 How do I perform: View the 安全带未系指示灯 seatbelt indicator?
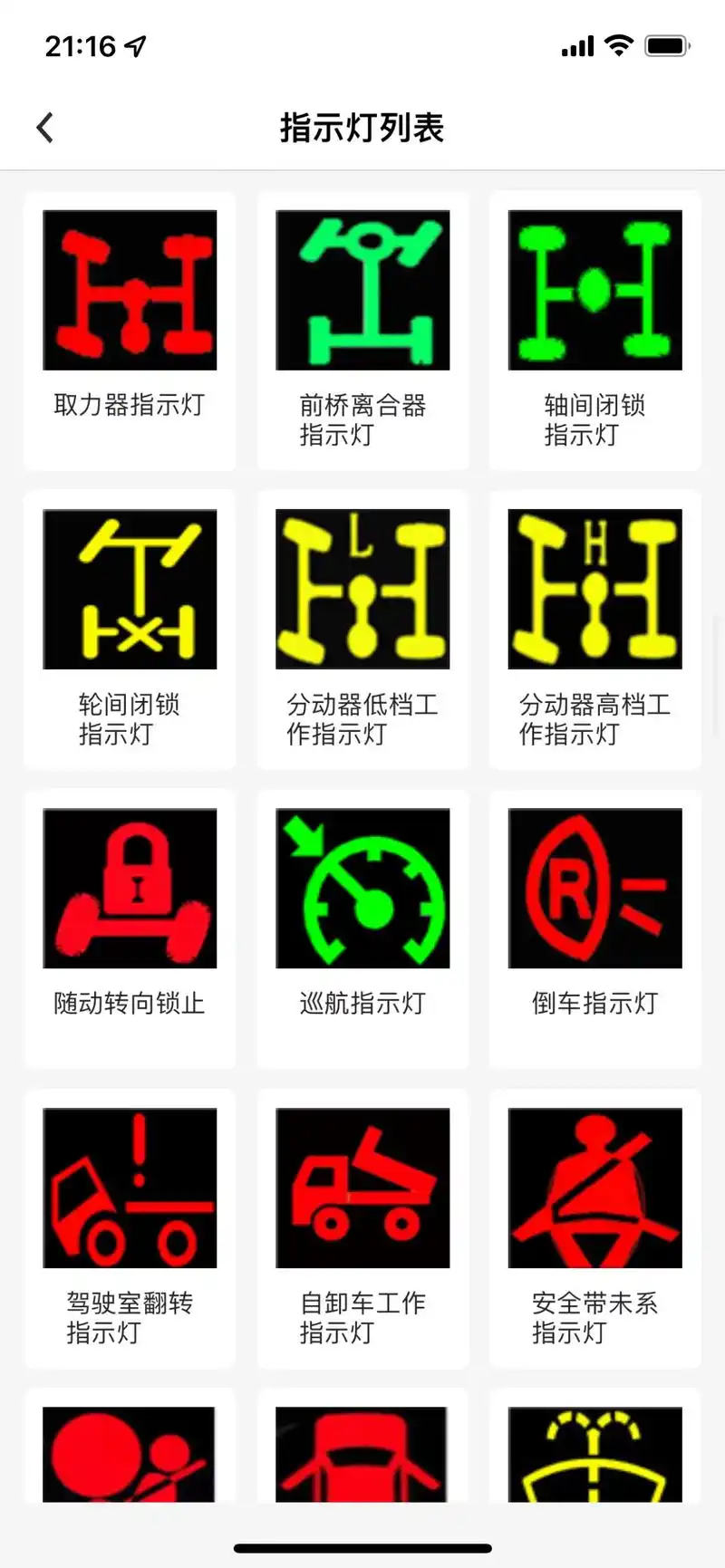[x=594, y=1188]
